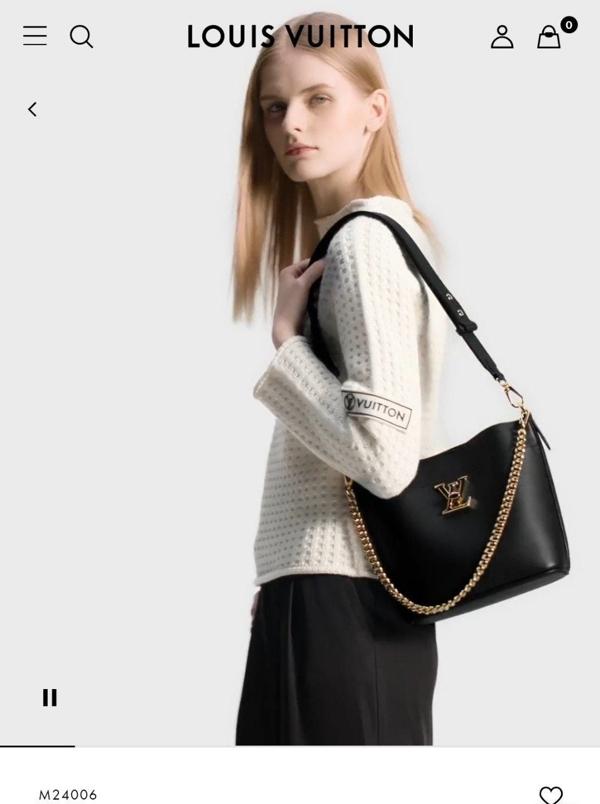Open the search icon

81,37
